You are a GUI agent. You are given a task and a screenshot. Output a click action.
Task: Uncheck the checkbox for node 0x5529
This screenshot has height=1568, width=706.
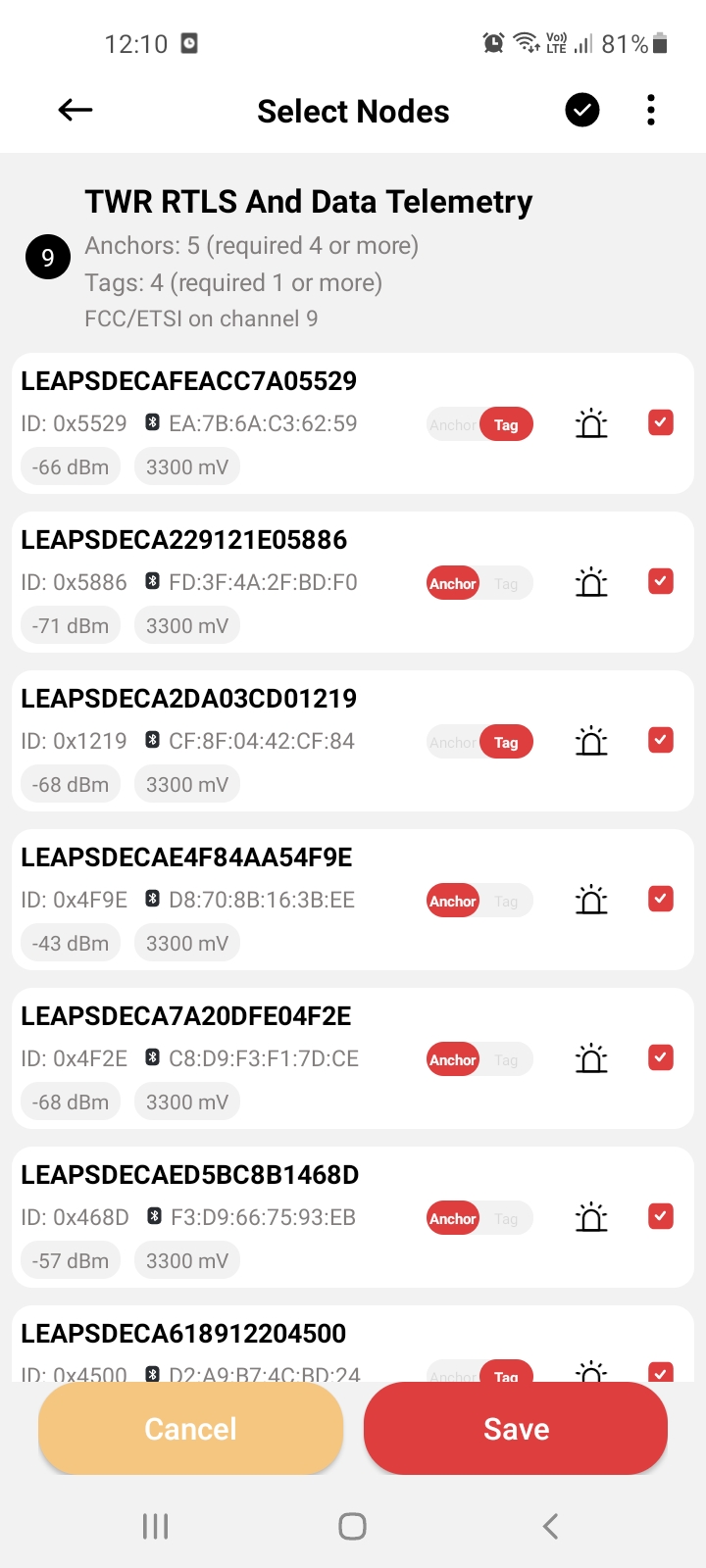coord(661,422)
